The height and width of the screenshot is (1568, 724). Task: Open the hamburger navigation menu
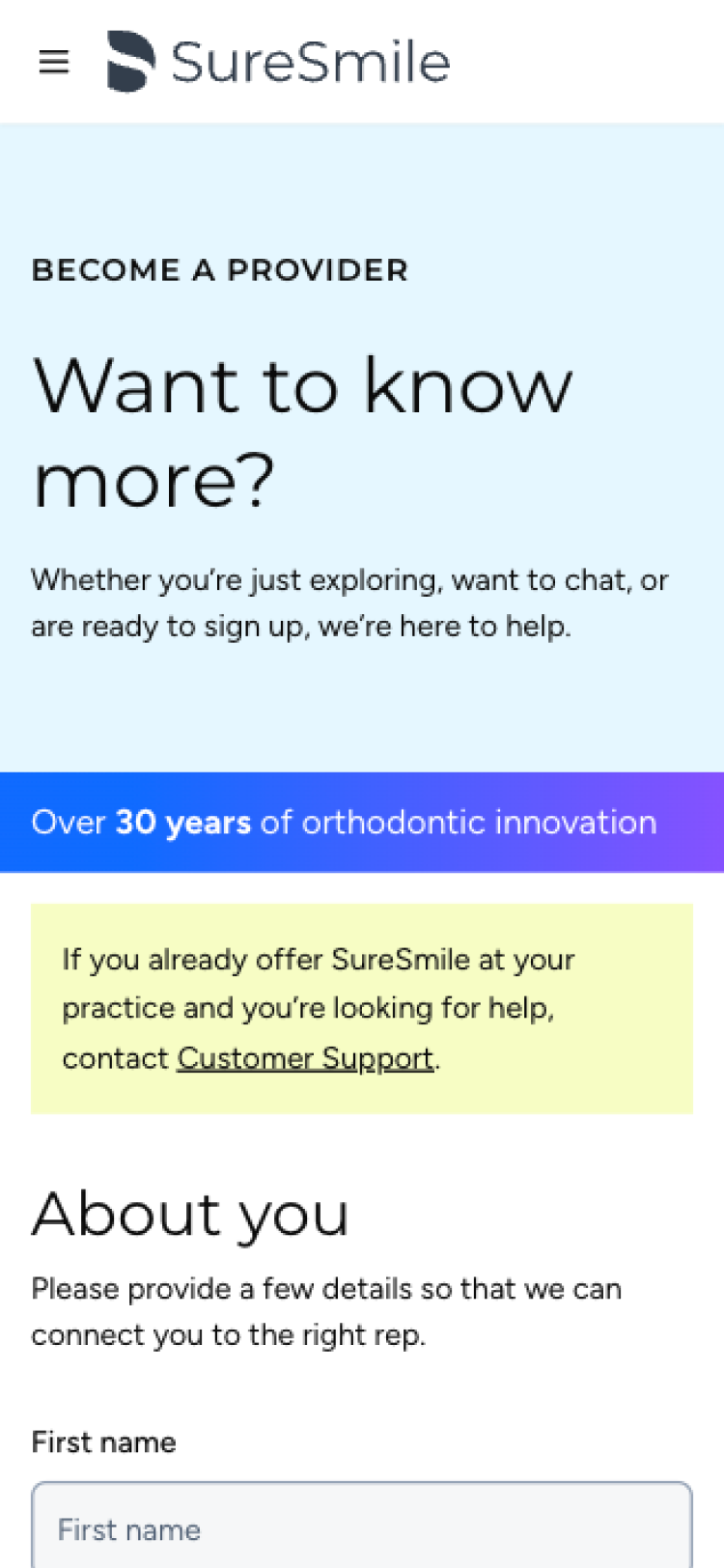(54, 63)
